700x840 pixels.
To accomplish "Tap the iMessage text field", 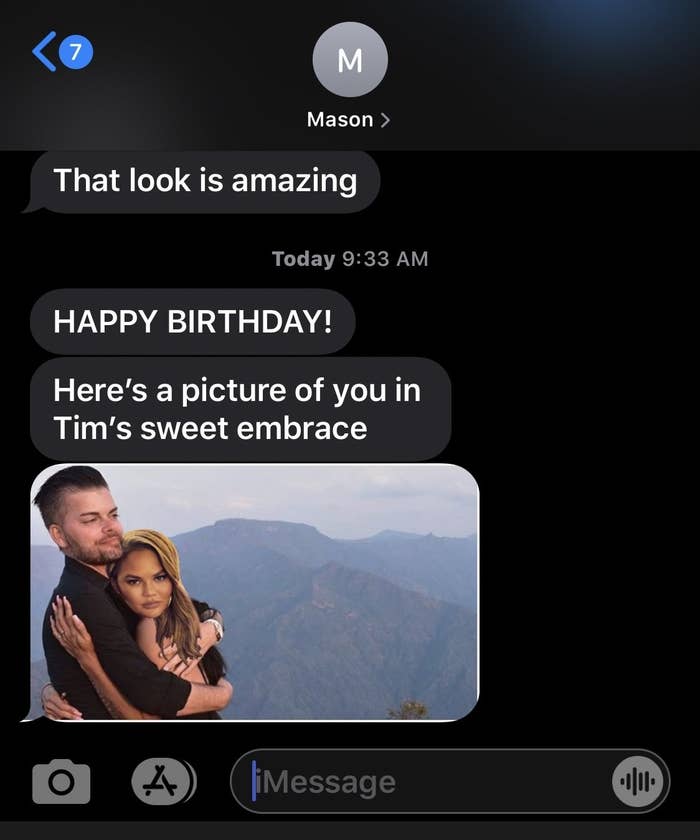I will (x=420, y=781).
